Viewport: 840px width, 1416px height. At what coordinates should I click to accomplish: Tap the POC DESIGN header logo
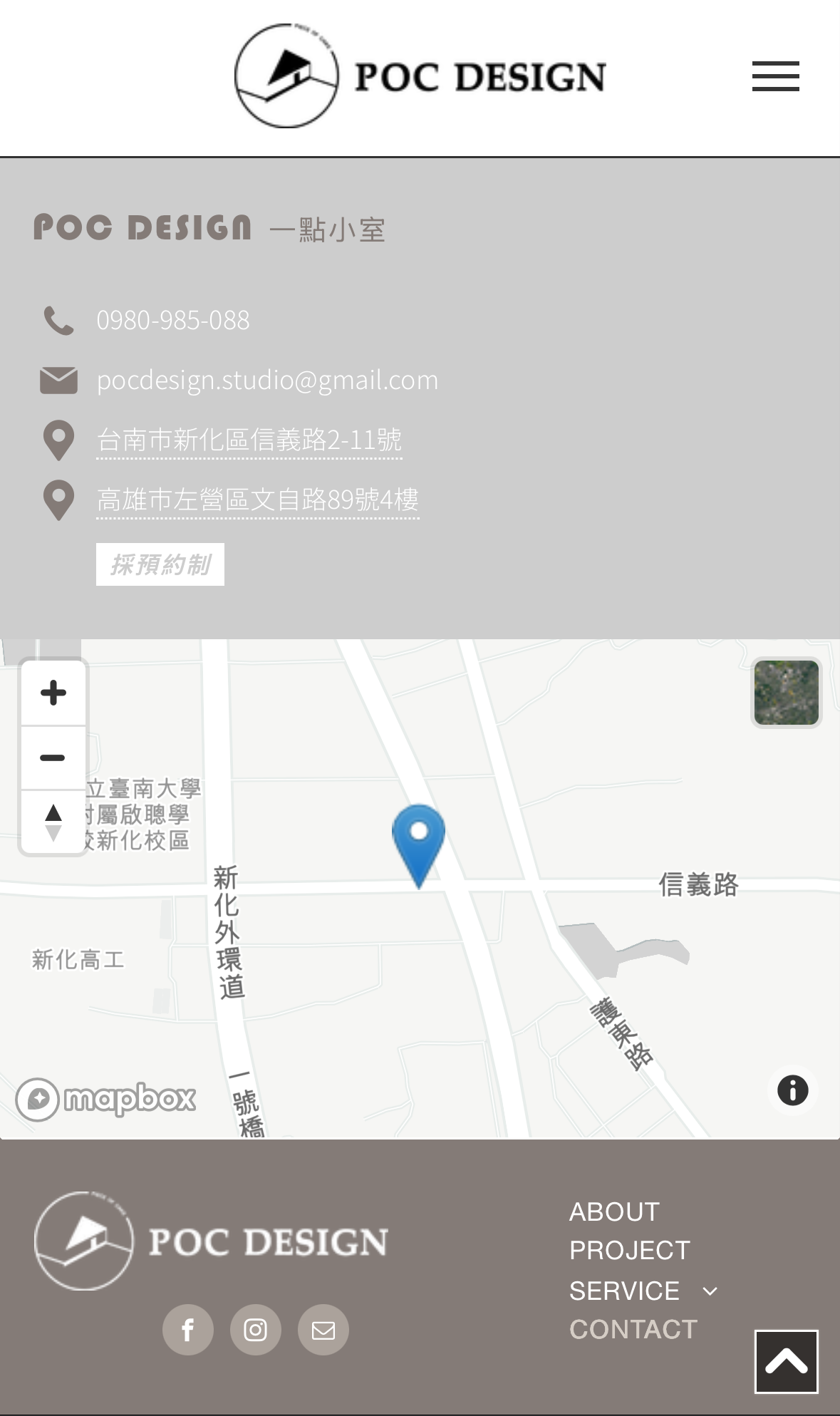click(420, 76)
